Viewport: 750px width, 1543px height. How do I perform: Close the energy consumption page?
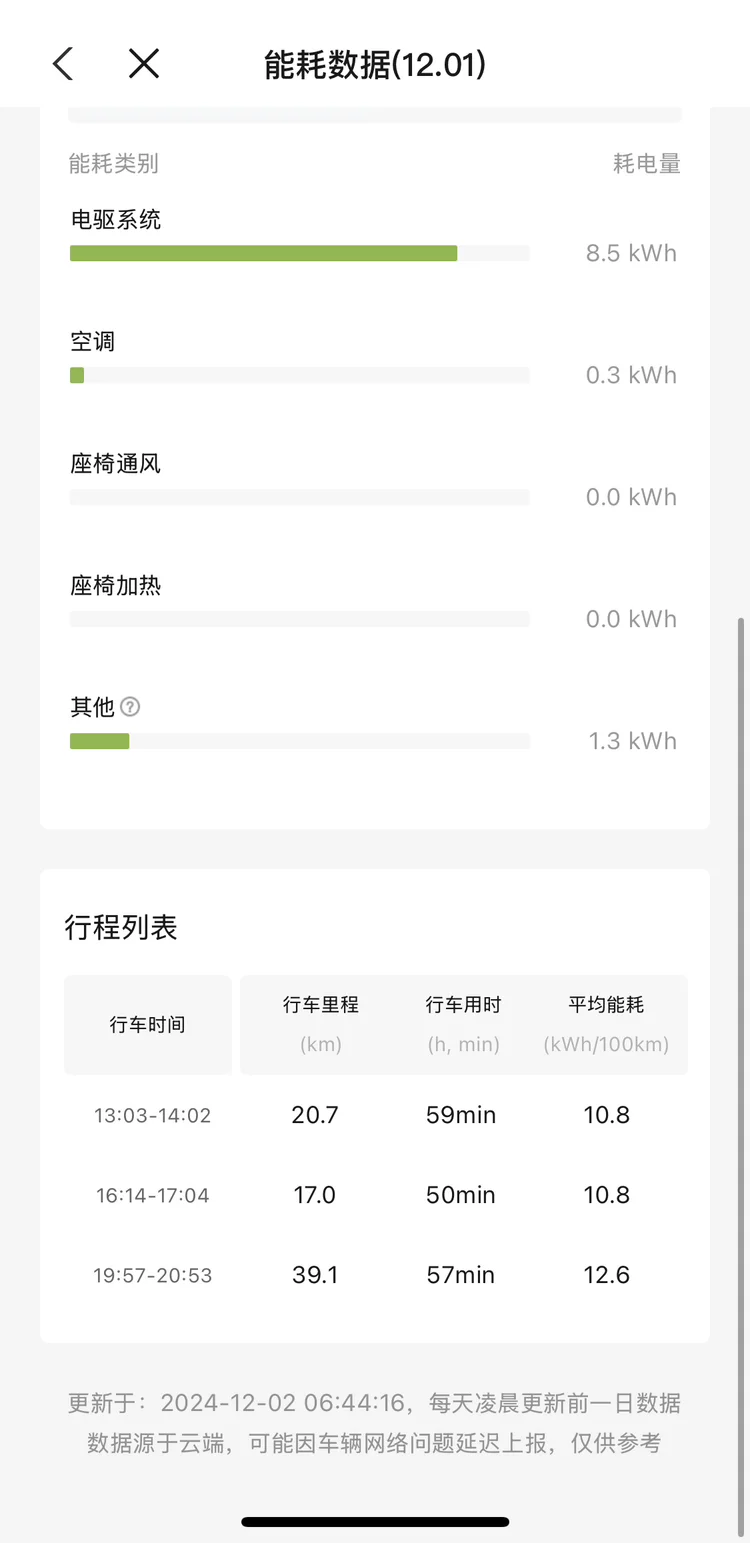coord(144,65)
